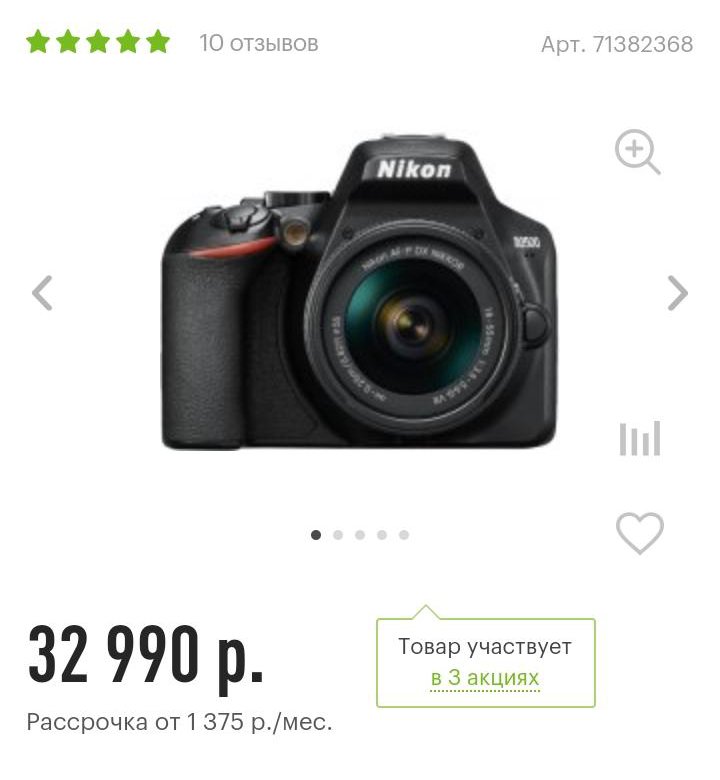The image size is (720, 780).
Task: Show the next product image
Action: click(x=677, y=293)
